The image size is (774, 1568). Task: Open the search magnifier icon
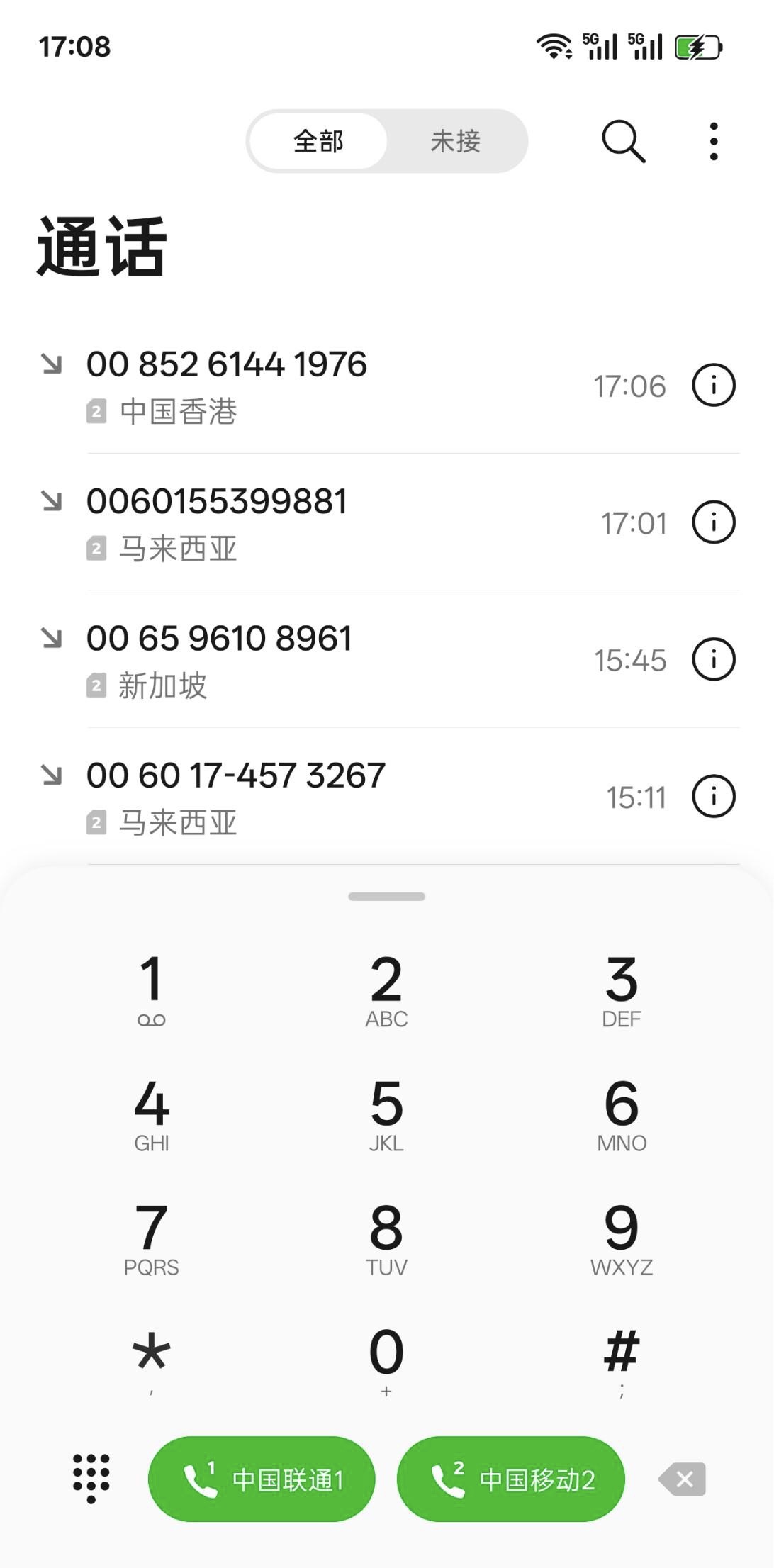(624, 141)
